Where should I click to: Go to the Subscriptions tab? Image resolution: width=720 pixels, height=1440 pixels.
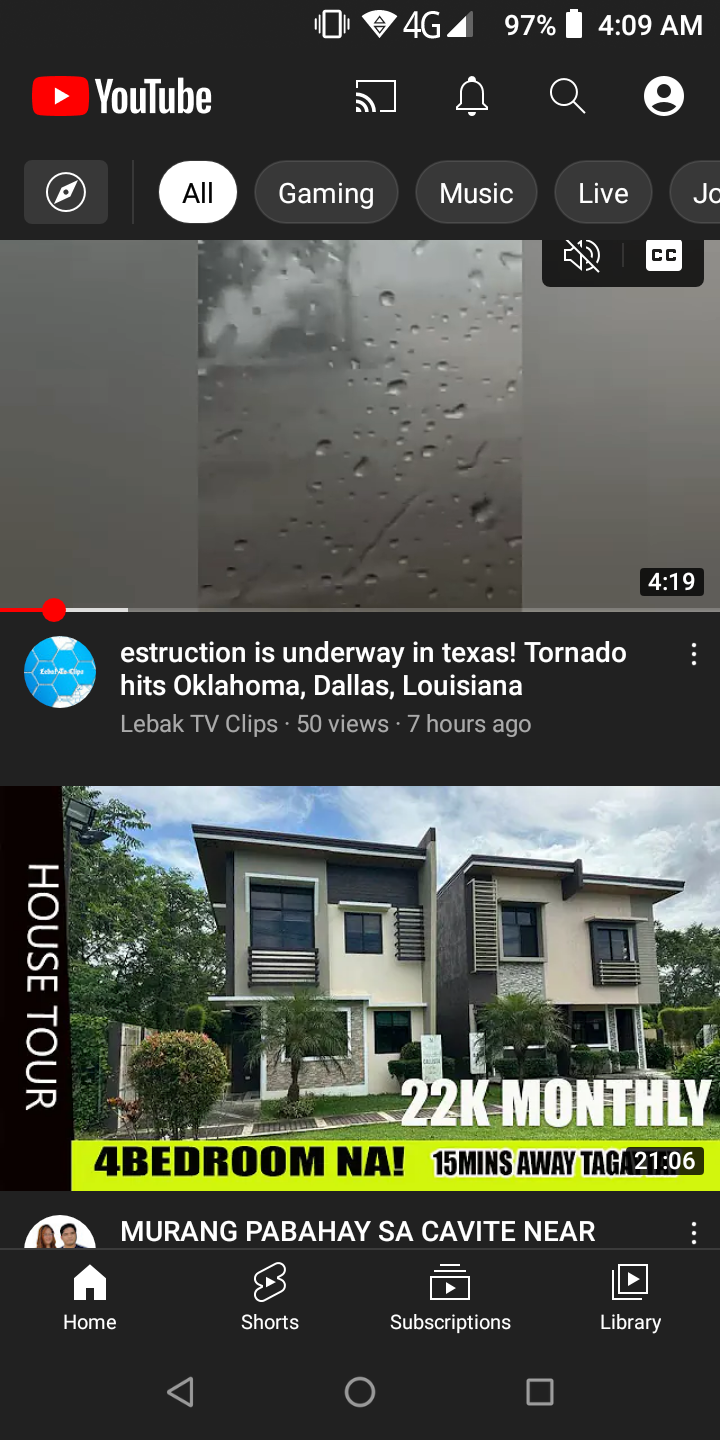[450, 1297]
